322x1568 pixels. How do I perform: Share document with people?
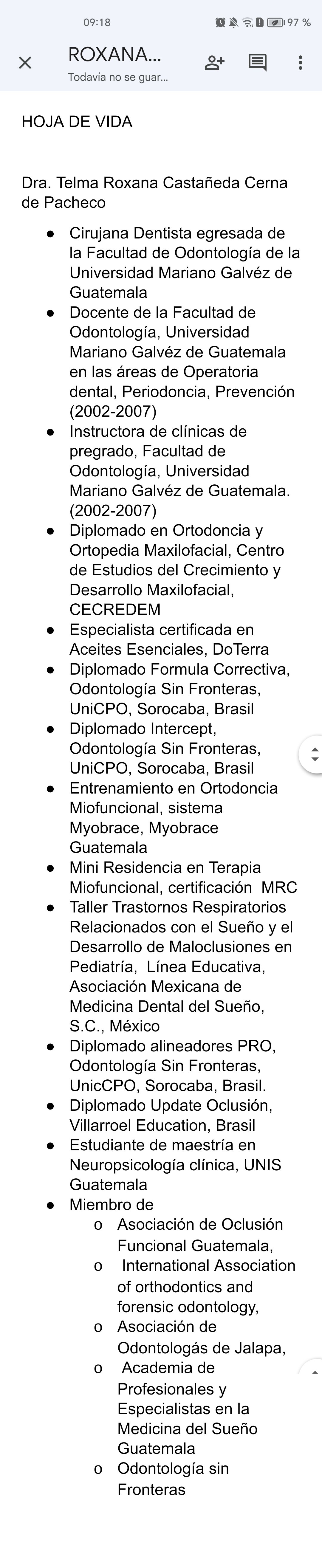pos(214,63)
